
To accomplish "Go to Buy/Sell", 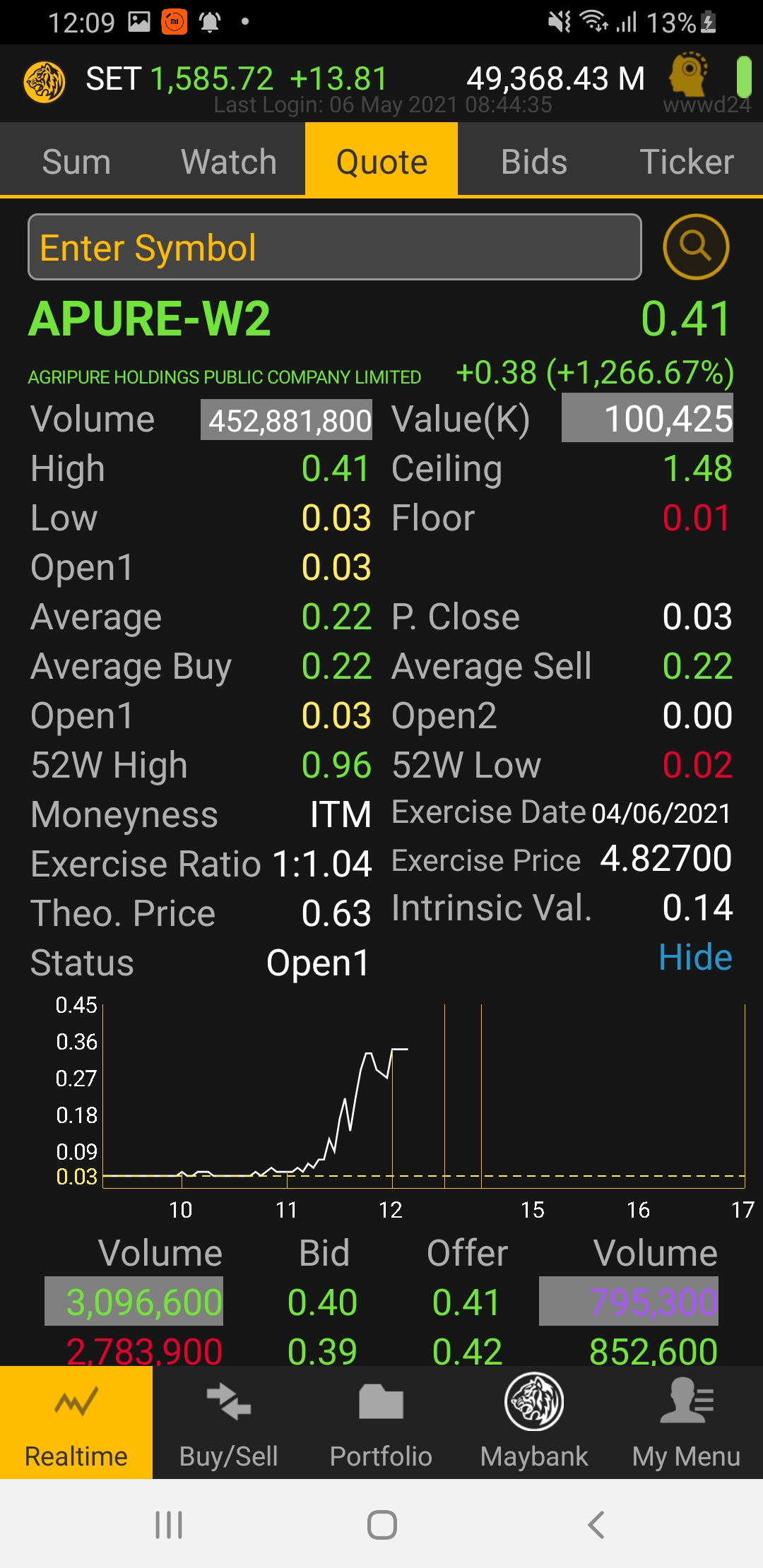I will 229,1423.
